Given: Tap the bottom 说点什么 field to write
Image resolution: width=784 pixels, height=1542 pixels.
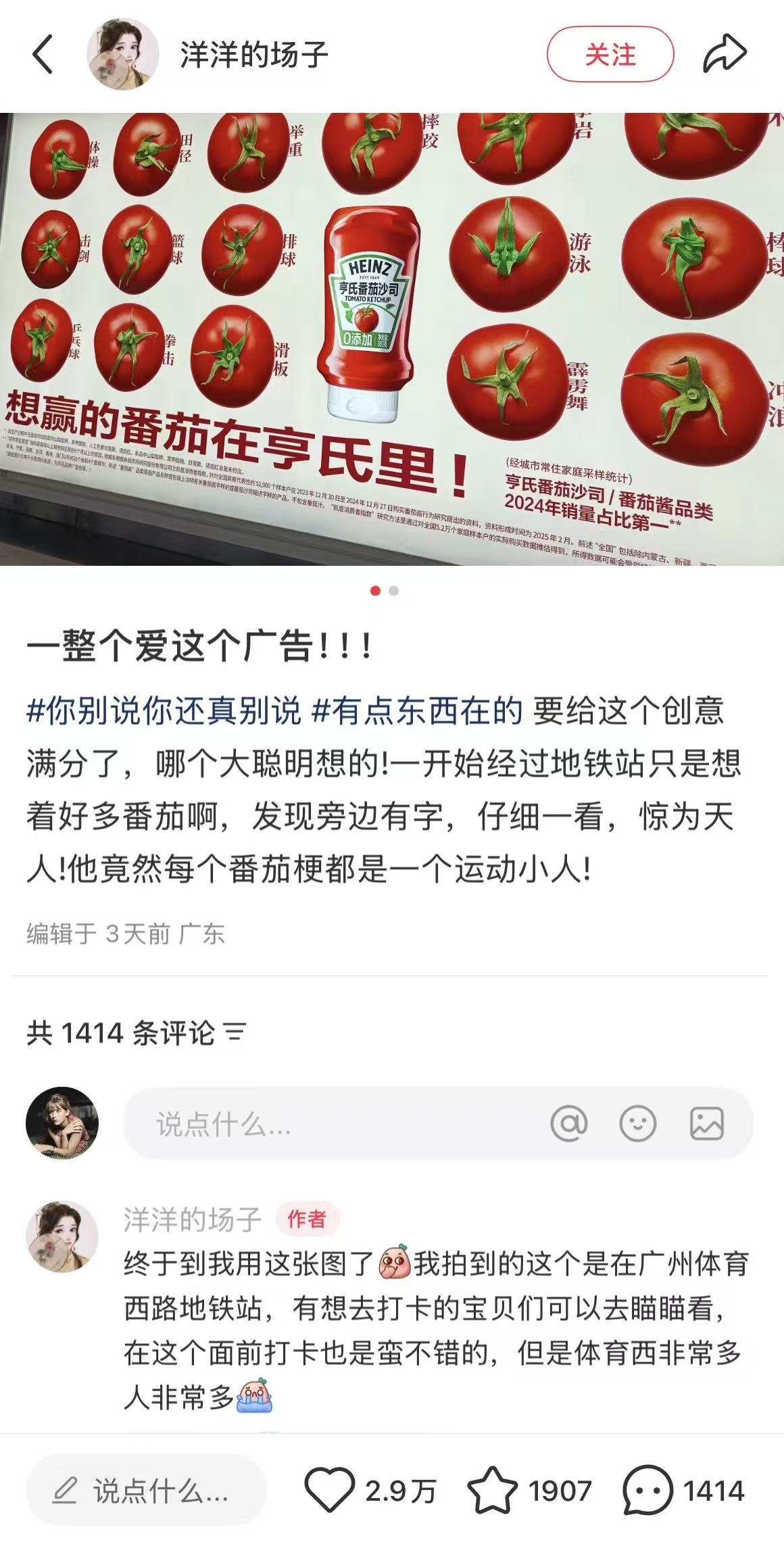Looking at the screenshot, I should (x=146, y=1491).
